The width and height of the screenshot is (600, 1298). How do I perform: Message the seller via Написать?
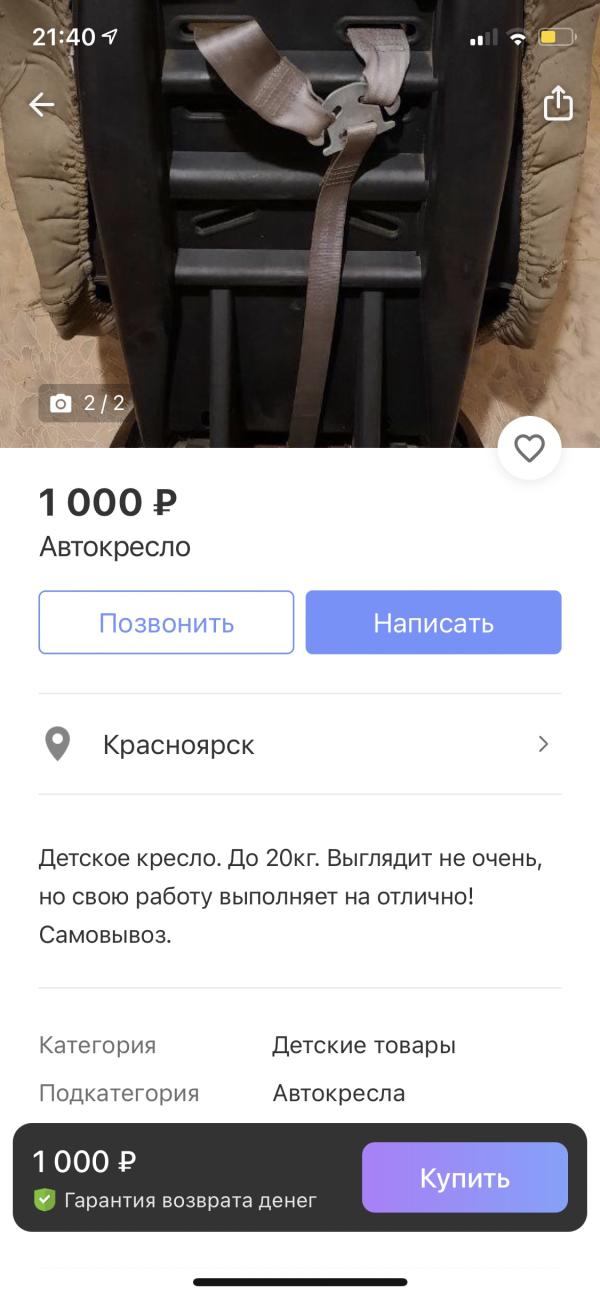point(433,623)
